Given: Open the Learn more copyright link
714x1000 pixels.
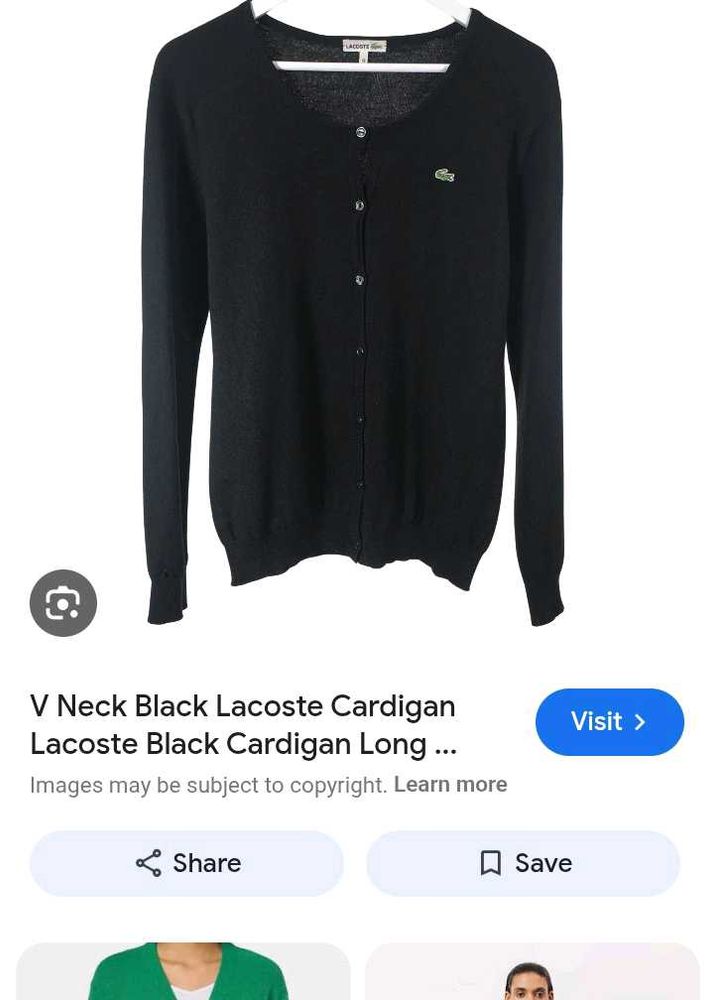Looking at the screenshot, I should click(450, 785).
